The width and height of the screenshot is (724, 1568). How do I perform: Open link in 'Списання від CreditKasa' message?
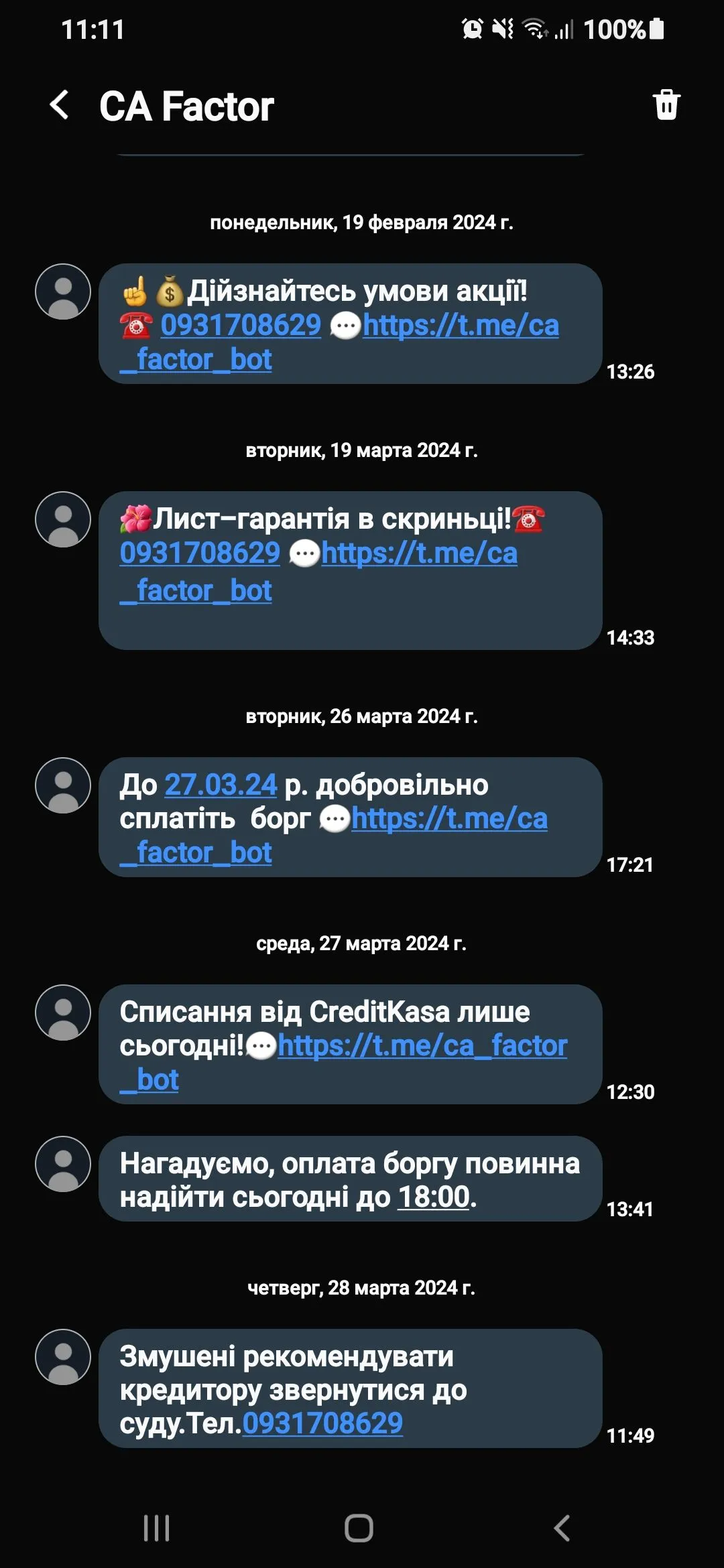pos(422,1046)
